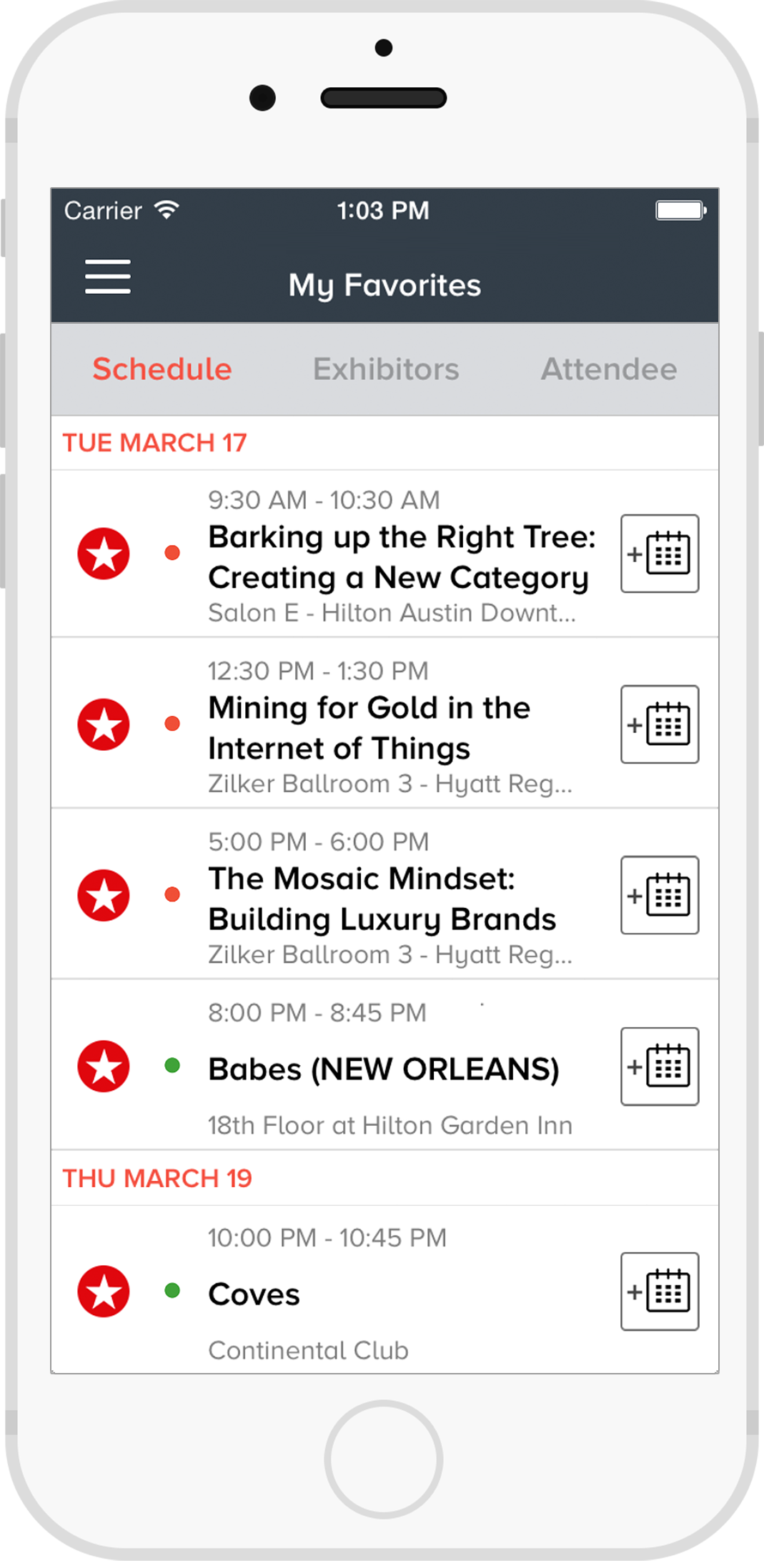Open the hamburger drawer menu
The height and width of the screenshot is (1568, 764).
108,277
